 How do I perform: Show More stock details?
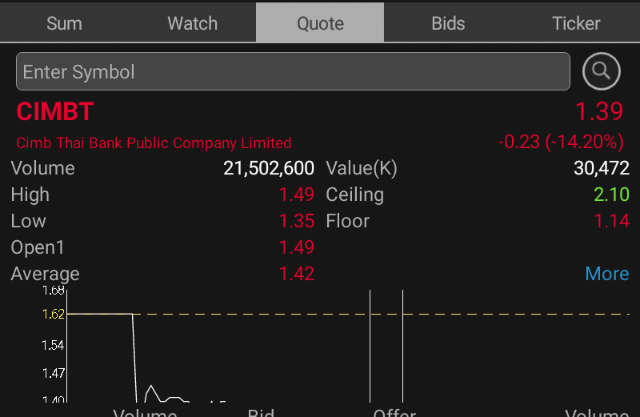pyautogui.click(x=607, y=274)
